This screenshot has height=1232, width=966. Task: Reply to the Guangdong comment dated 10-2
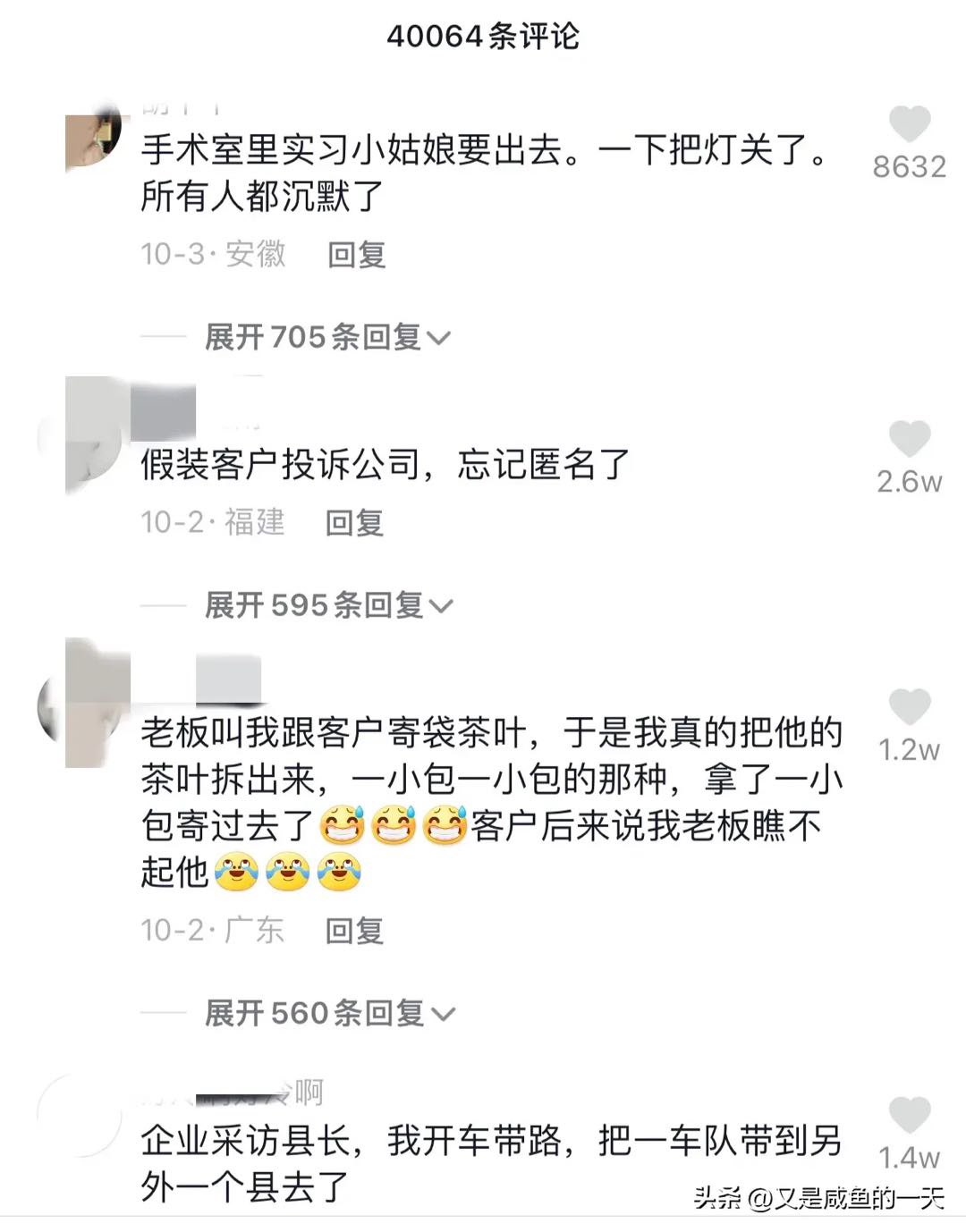pyautogui.click(x=354, y=931)
